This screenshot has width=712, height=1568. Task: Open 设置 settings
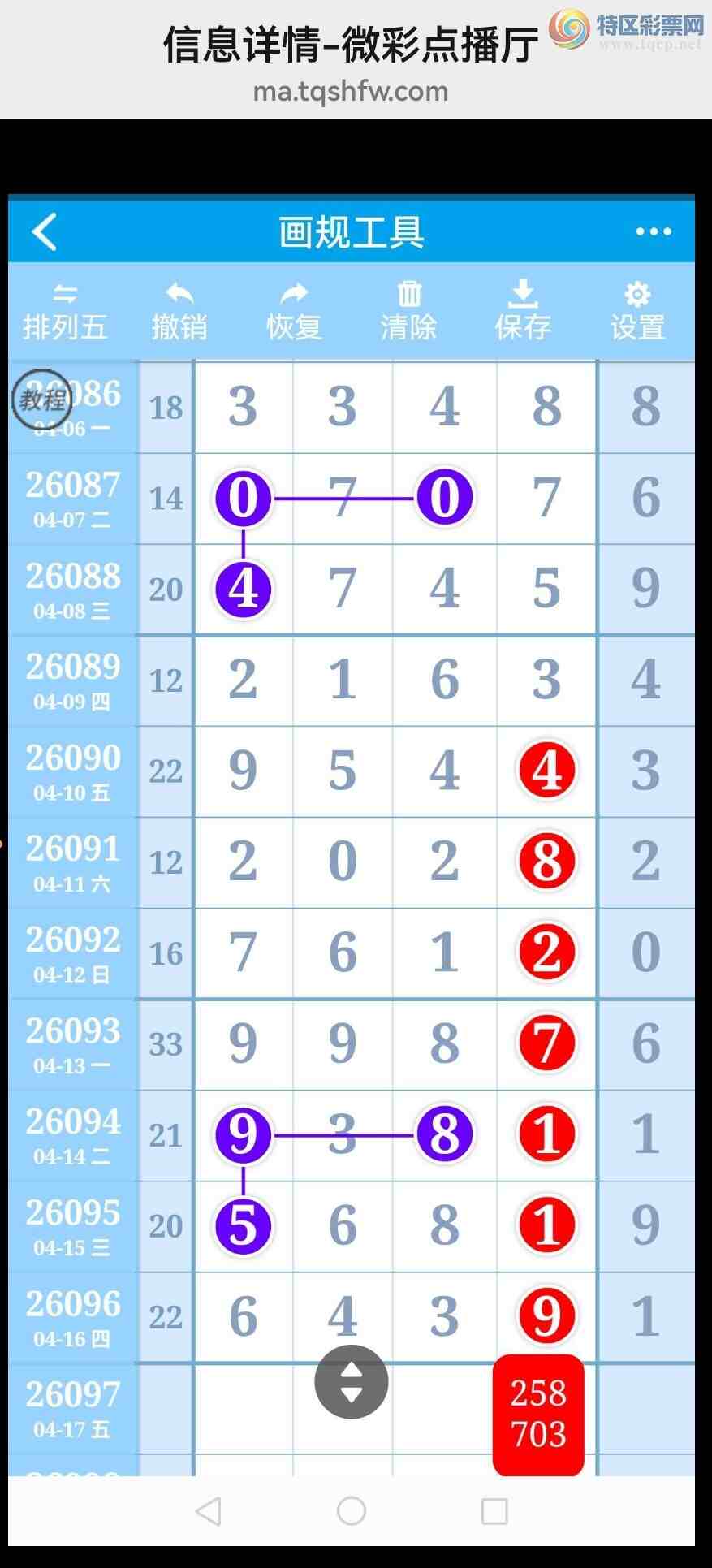coord(638,313)
